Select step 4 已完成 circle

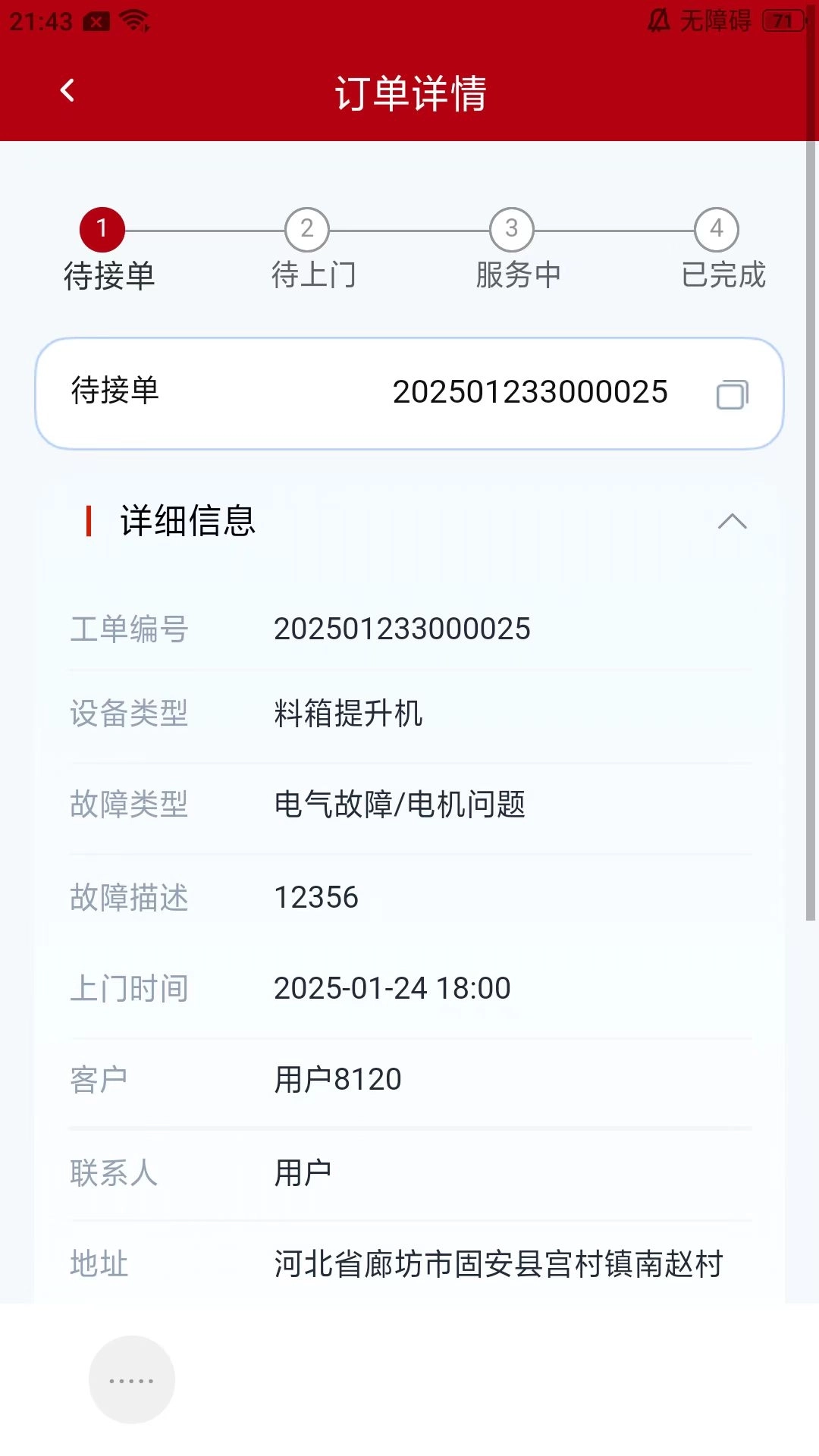(716, 231)
